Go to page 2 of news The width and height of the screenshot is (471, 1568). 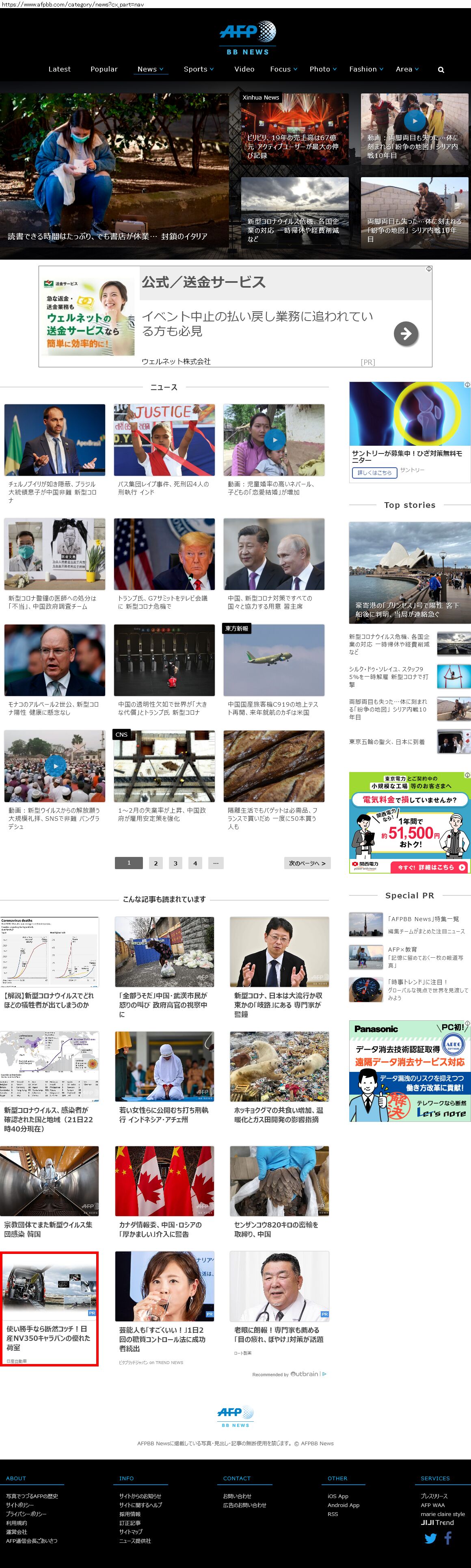156,863
